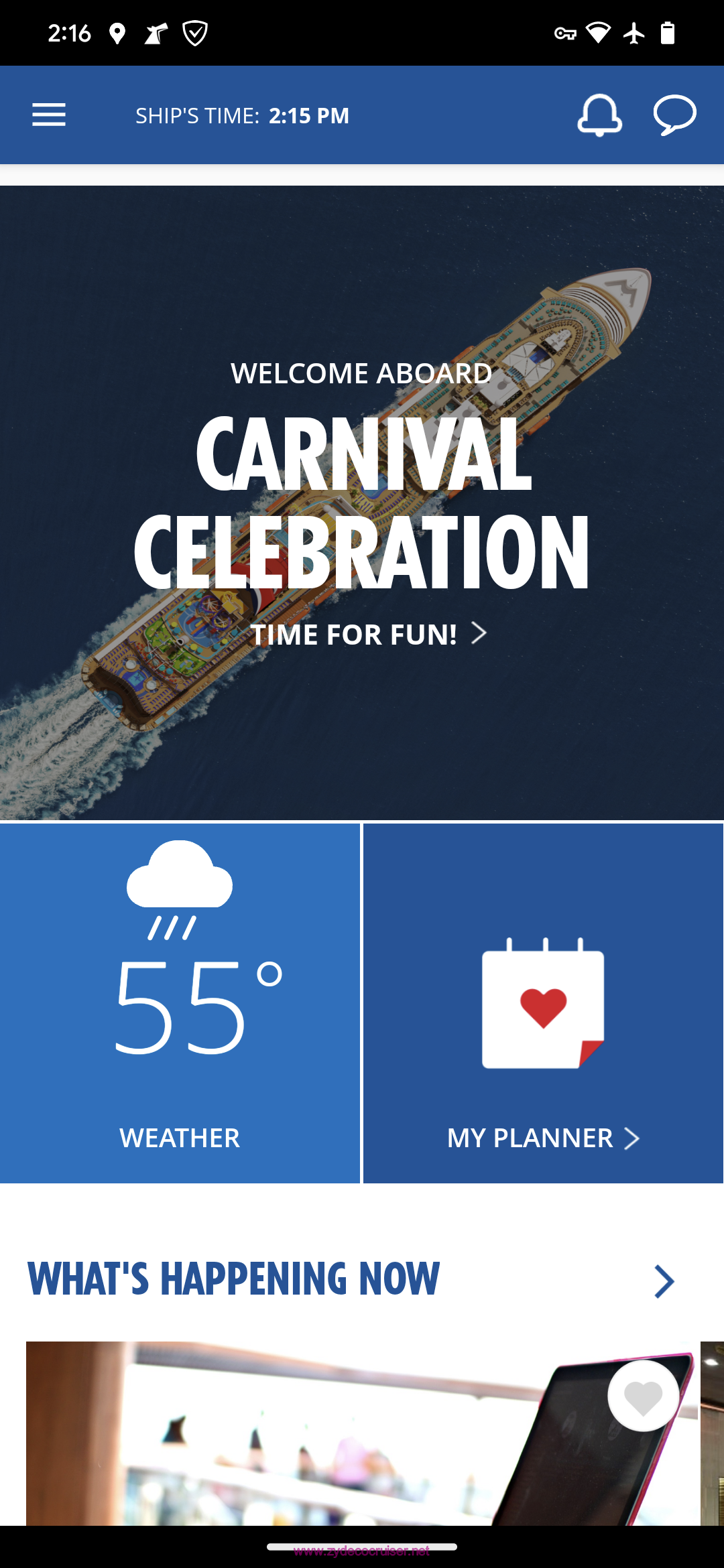Favorite the first event with heart icon
The height and width of the screenshot is (1568, 724).
tap(643, 1397)
